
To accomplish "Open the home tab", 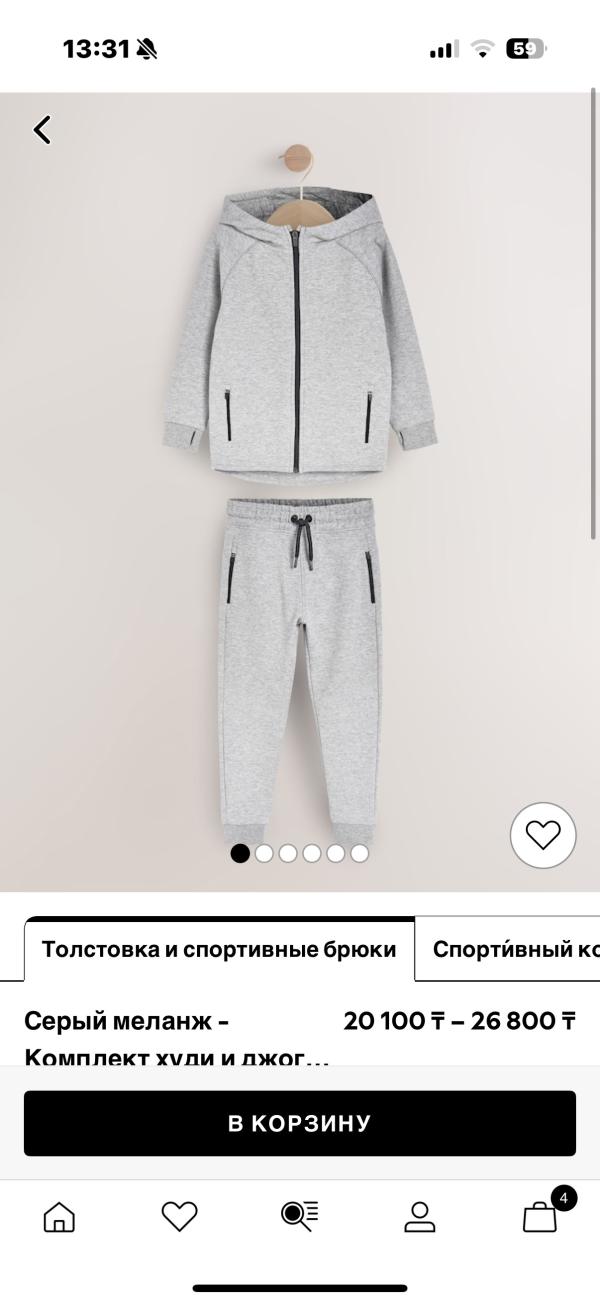I will pyautogui.click(x=59, y=1216).
